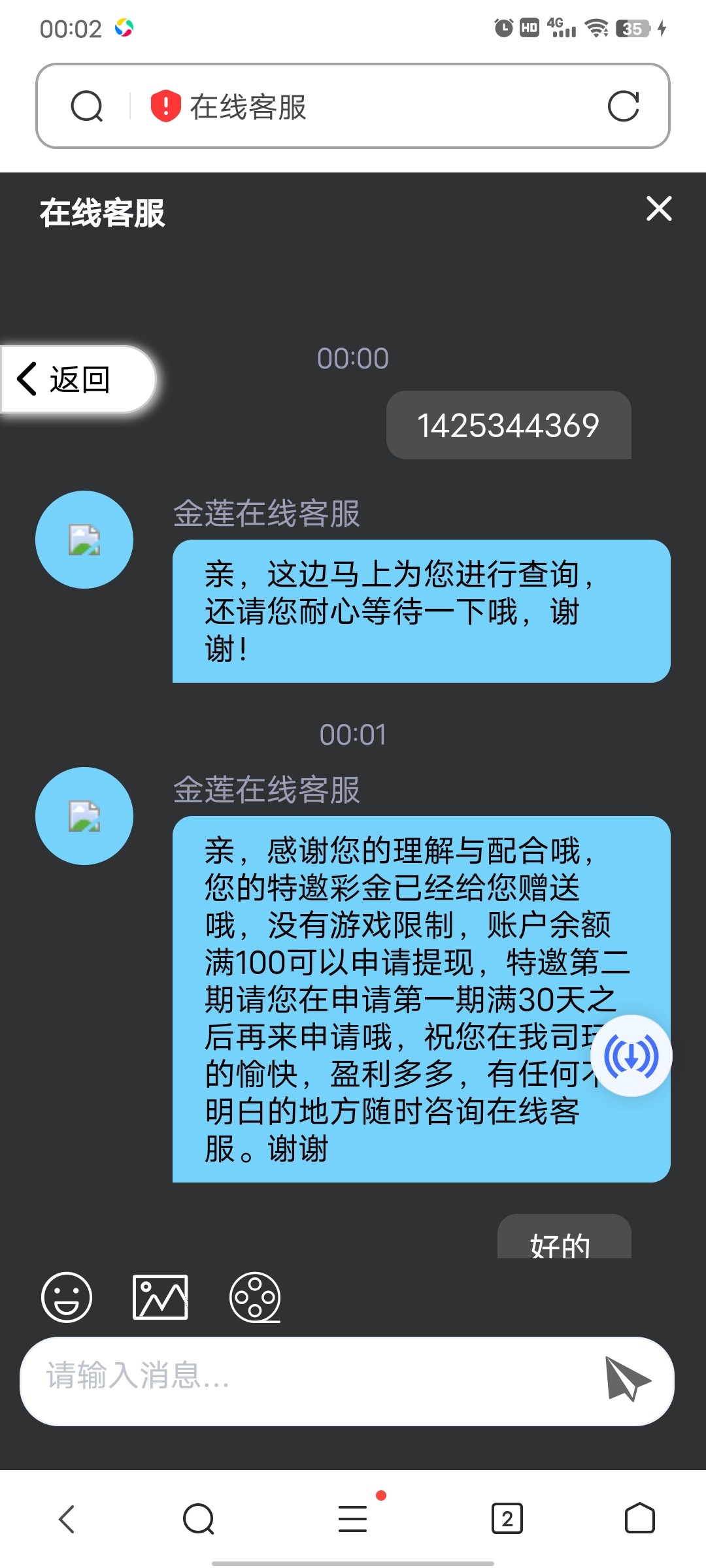706x1568 pixels.
Task: Tap the red security shield icon
Action: click(x=165, y=106)
